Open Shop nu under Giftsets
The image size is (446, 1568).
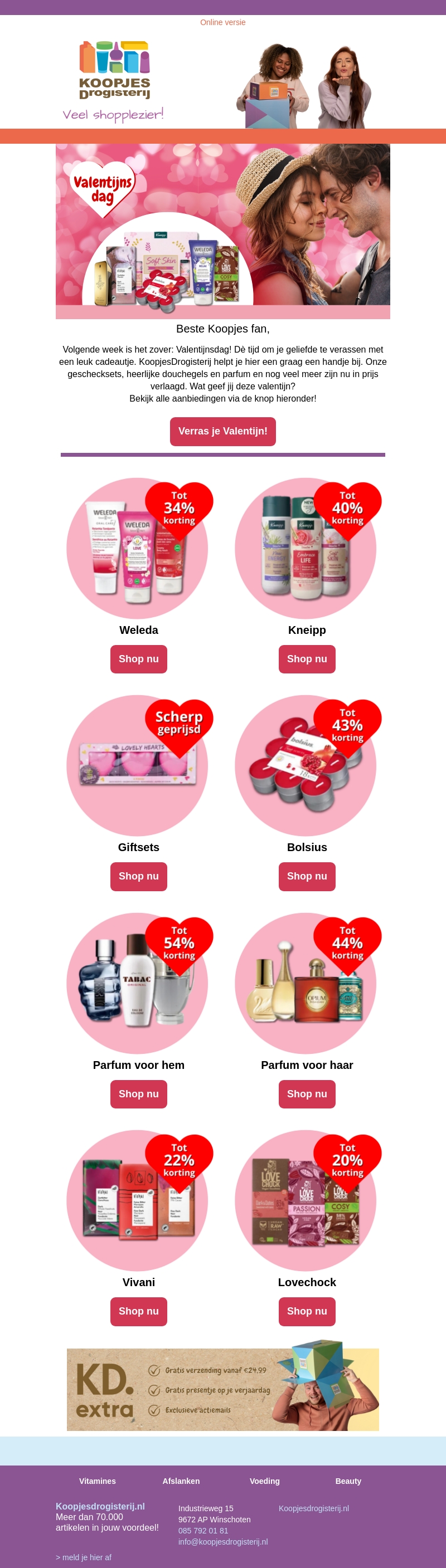tap(138, 876)
